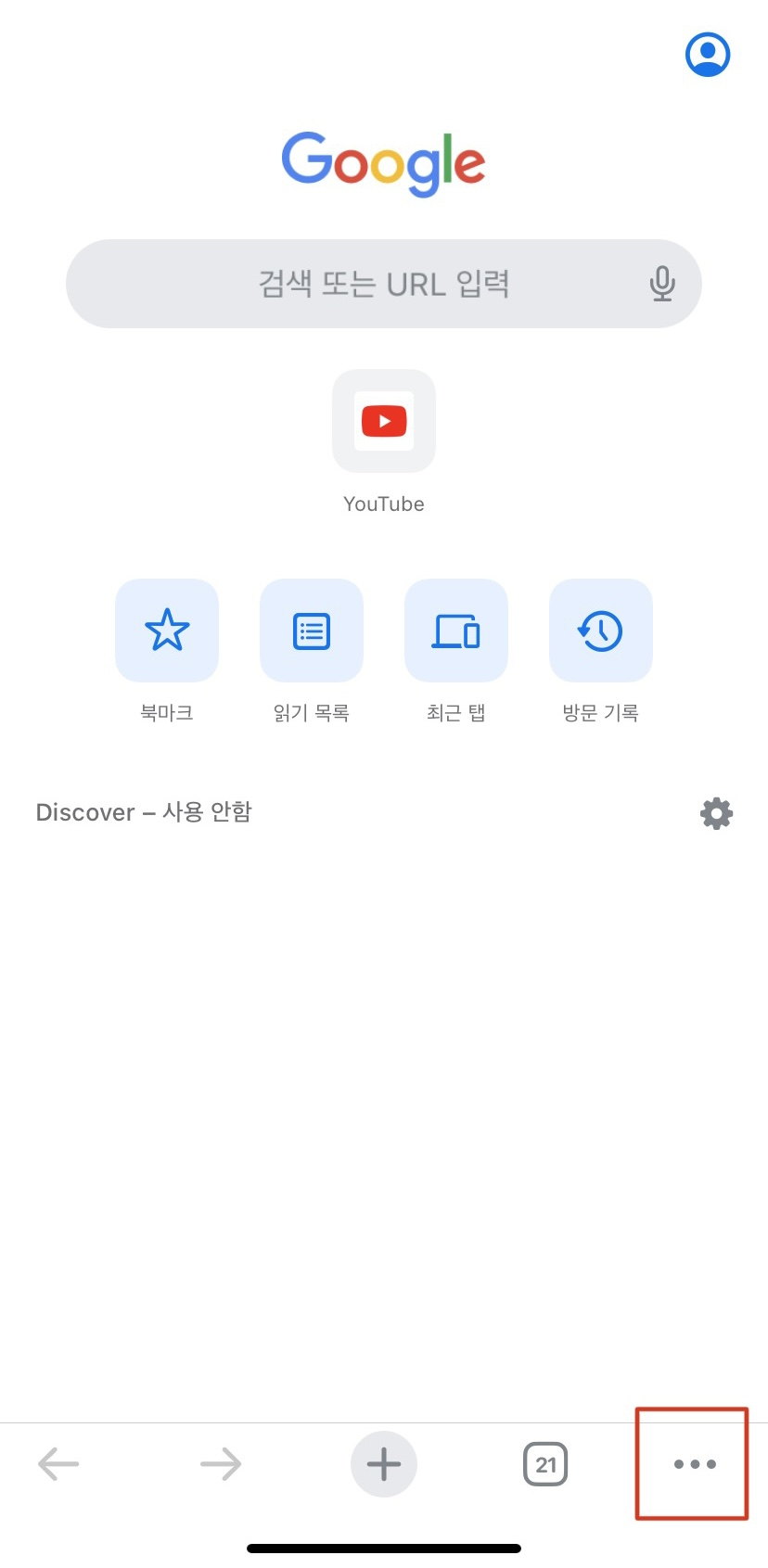
Task: Tap the voice search microphone icon
Action: [x=664, y=284]
